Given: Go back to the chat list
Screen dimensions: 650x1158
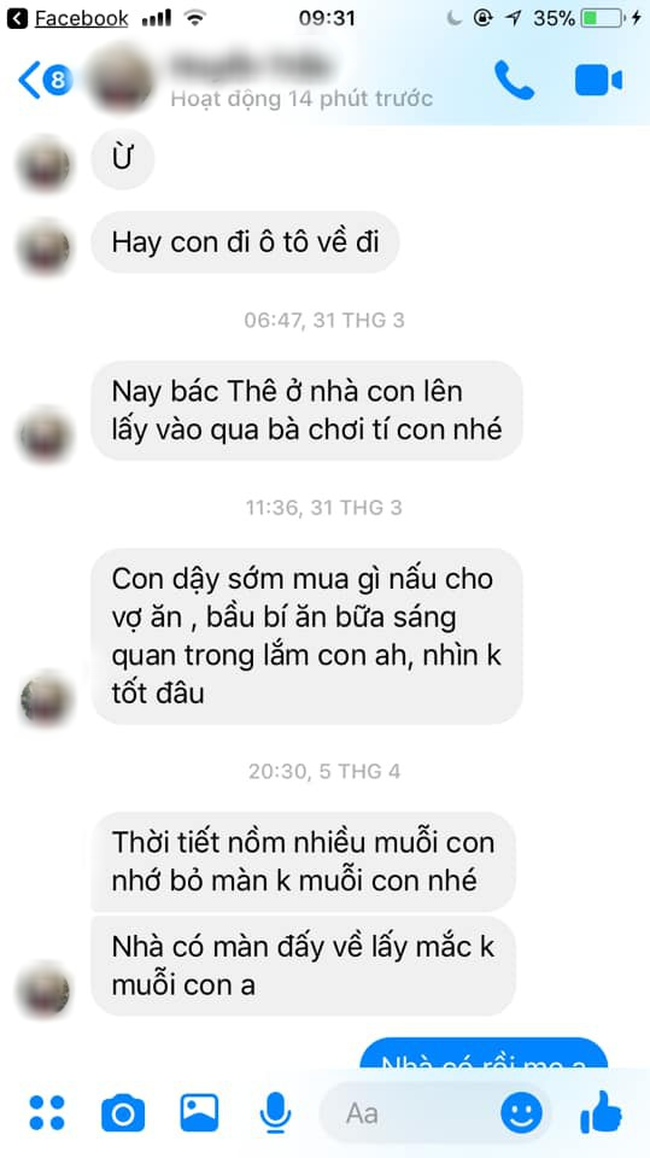Looking at the screenshot, I should (x=44, y=80).
